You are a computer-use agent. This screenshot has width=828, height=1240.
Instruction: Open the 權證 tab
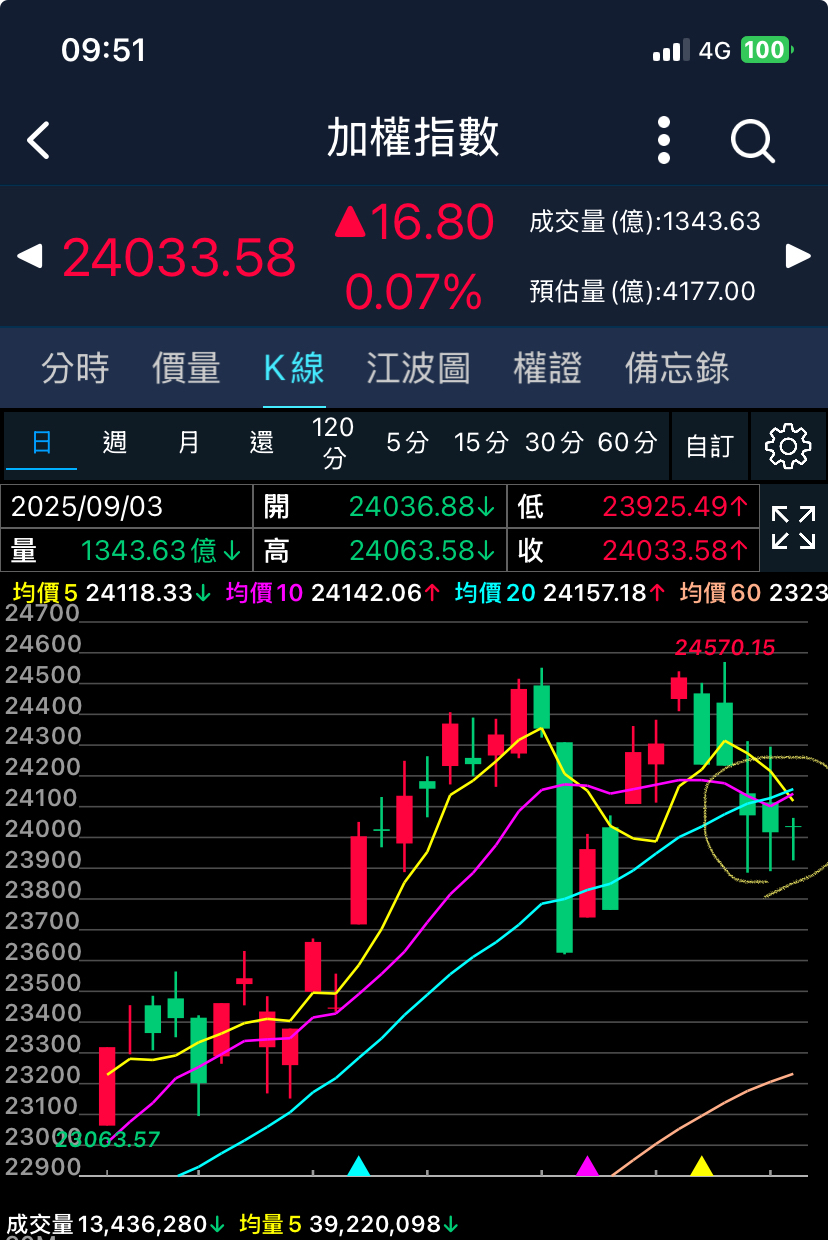pyautogui.click(x=547, y=368)
